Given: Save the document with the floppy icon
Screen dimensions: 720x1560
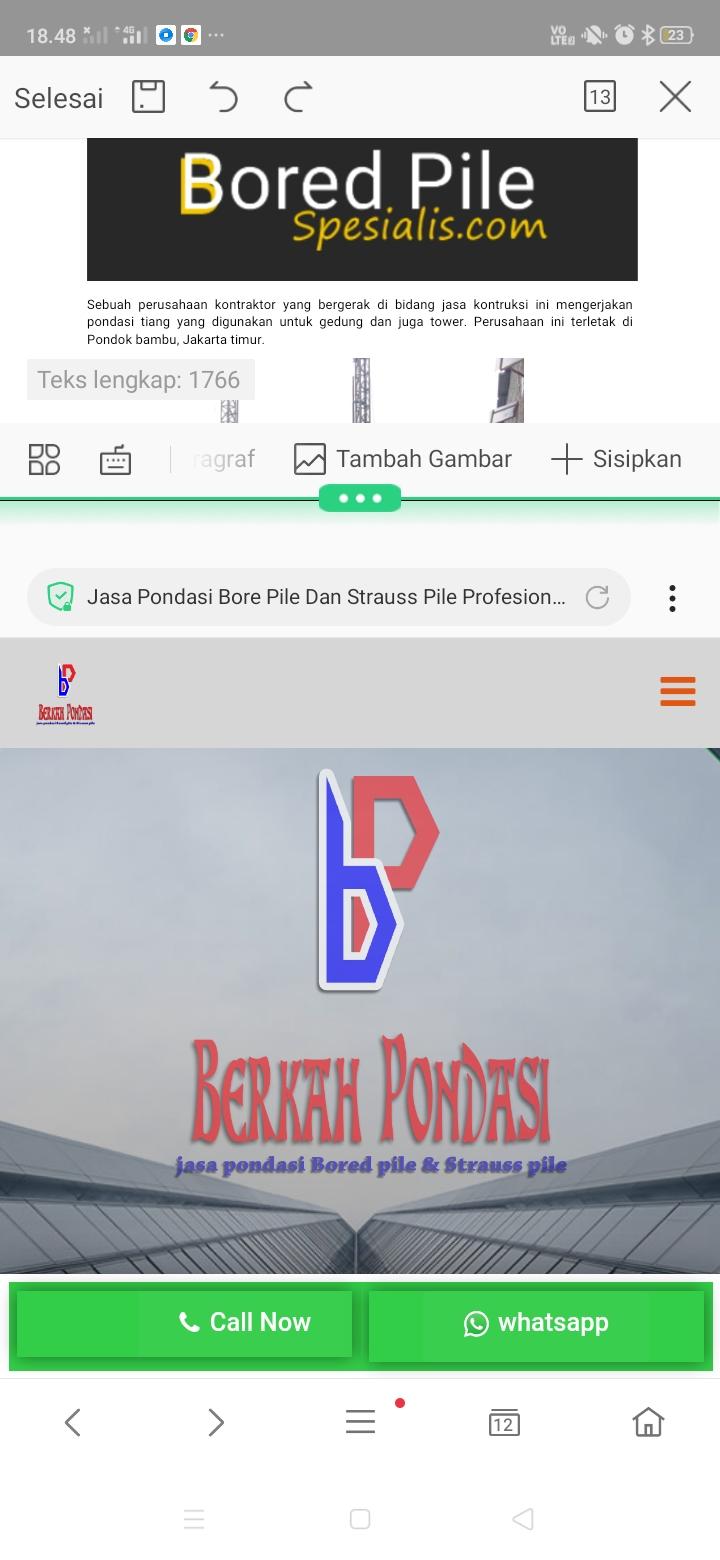Looking at the screenshot, I should pos(148,97).
